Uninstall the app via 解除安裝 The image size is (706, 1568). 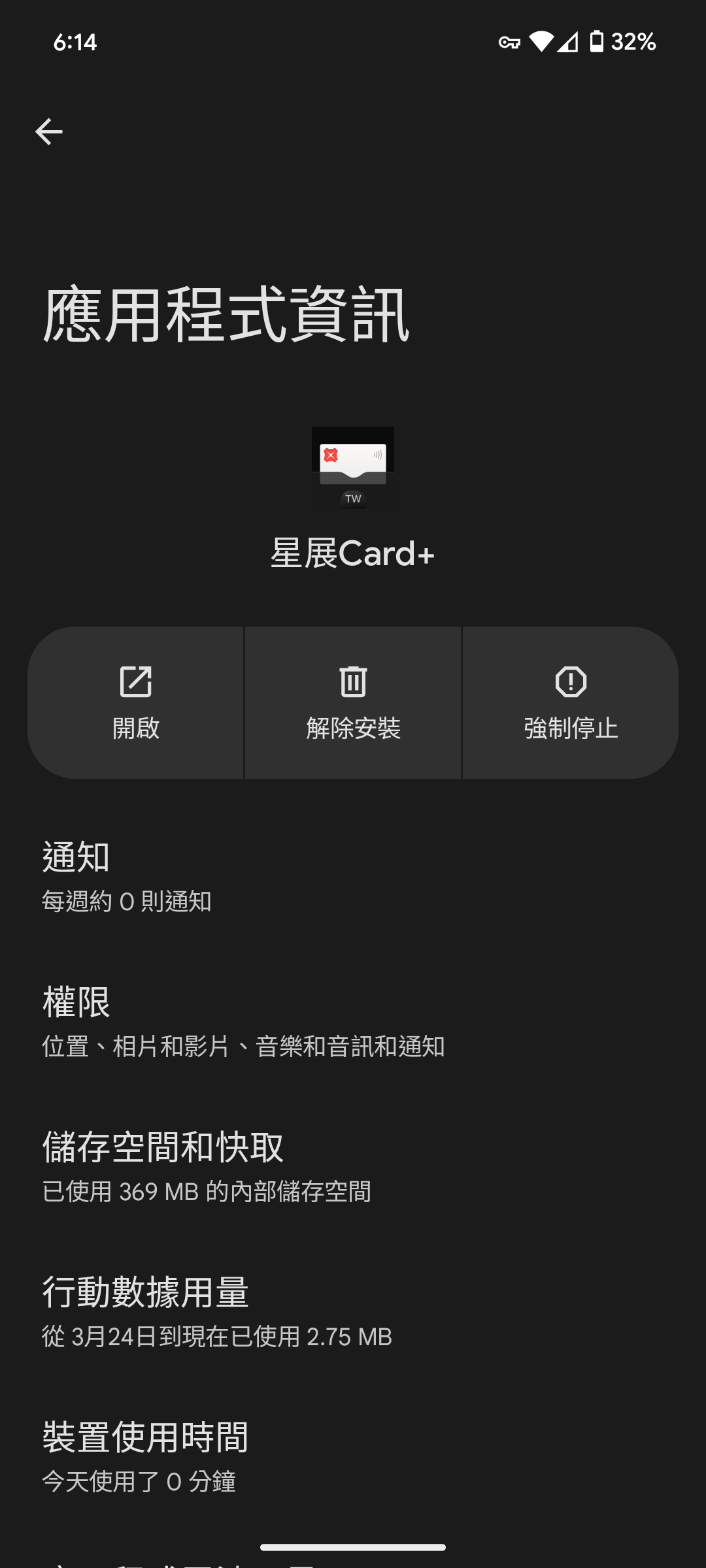coord(353,702)
